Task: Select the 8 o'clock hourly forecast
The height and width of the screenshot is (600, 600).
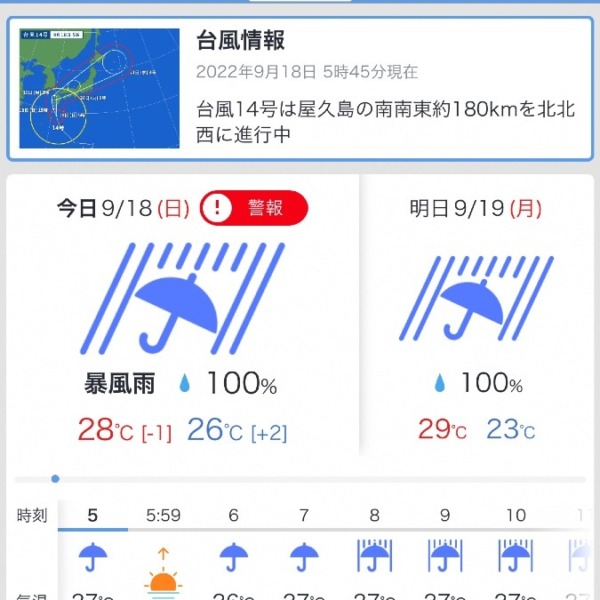Action: pyautogui.click(x=374, y=550)
